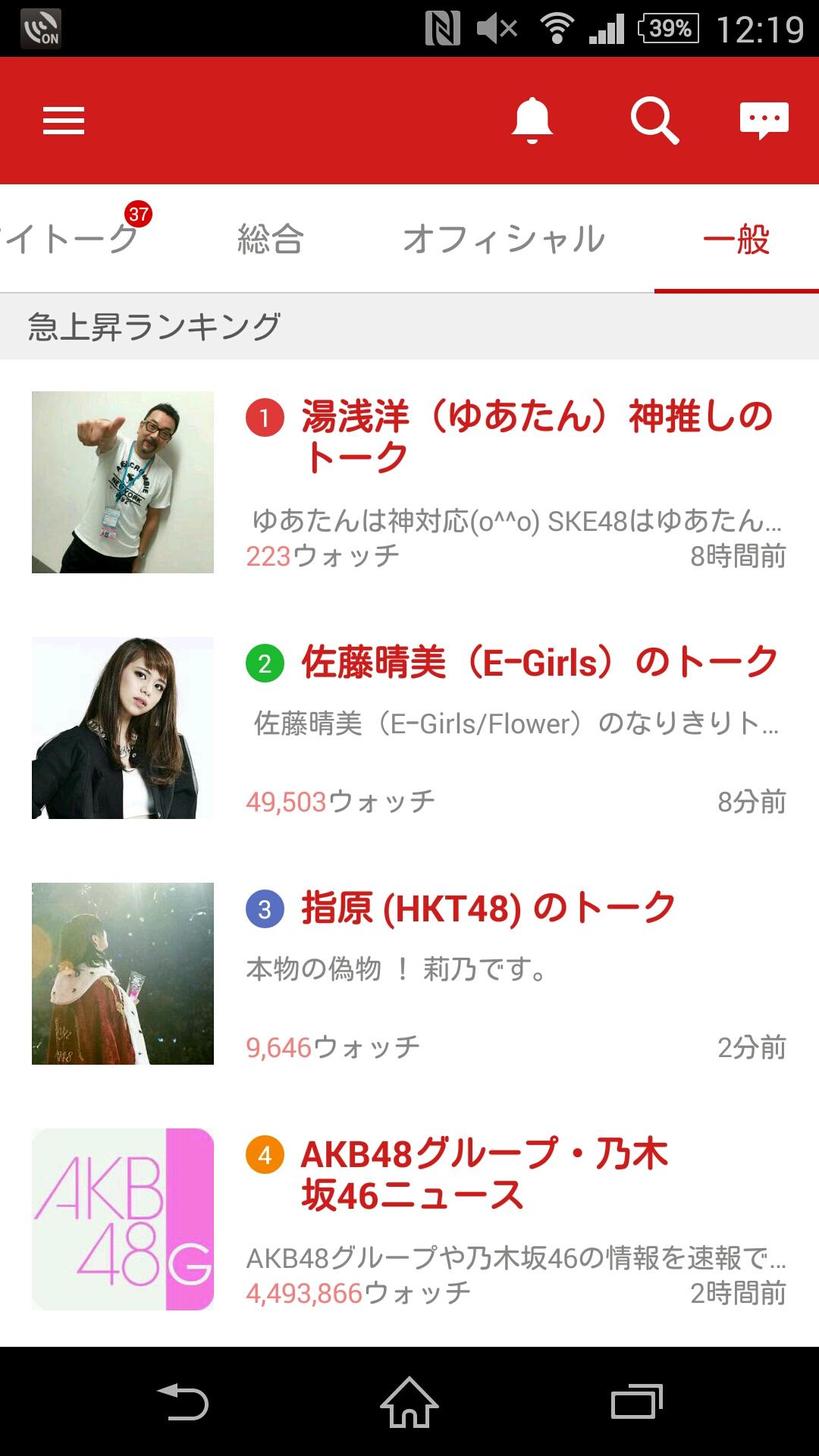
Task: Switch to the 総合 tab
Action: pos(271,240)
